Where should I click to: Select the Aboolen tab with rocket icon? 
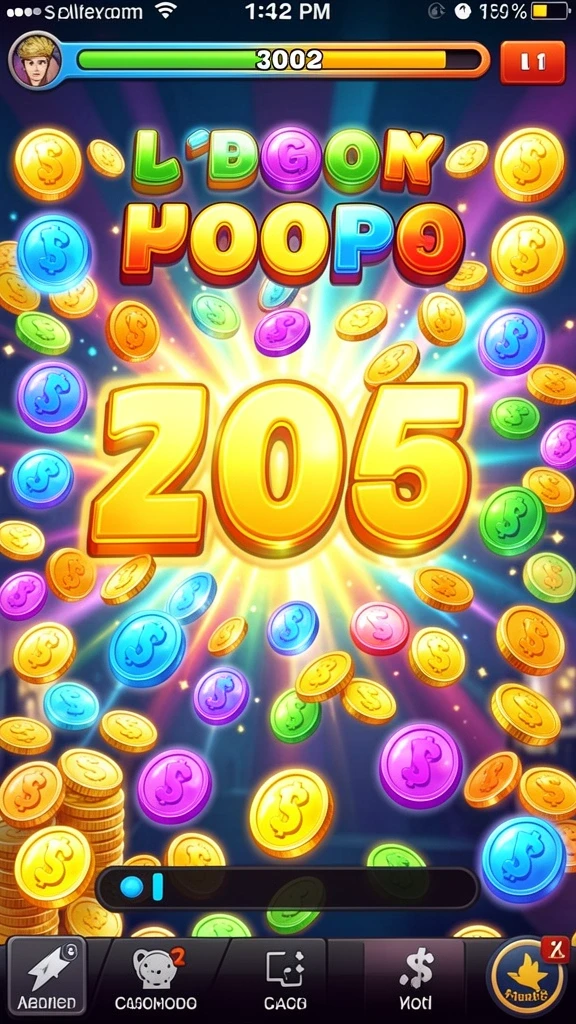[x=46, y=978]
